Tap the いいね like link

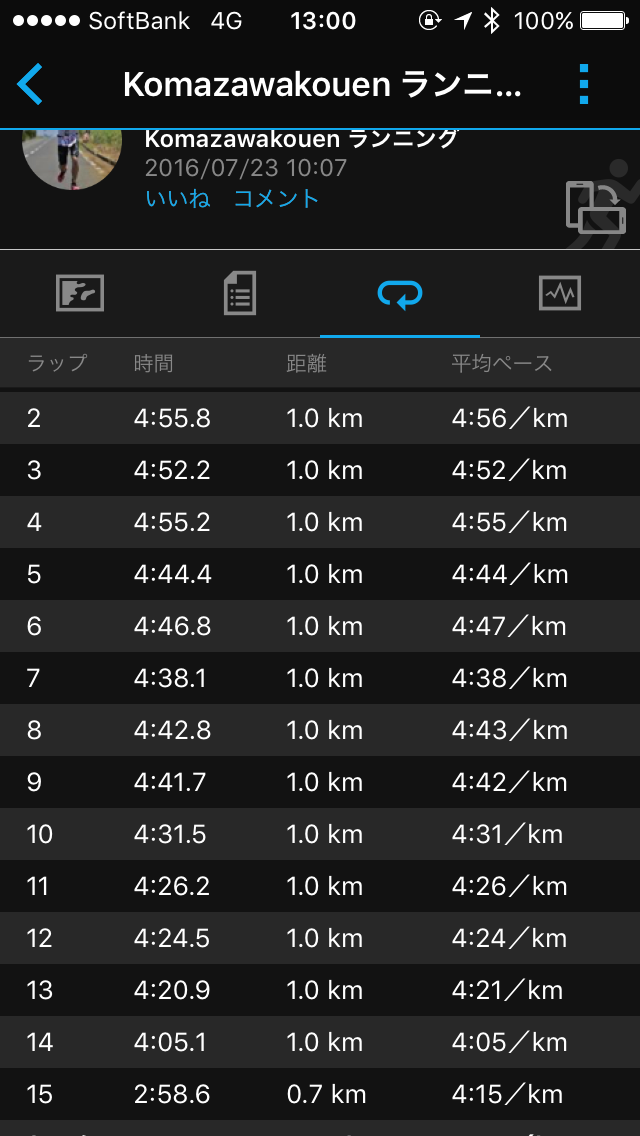pos(178,198)
